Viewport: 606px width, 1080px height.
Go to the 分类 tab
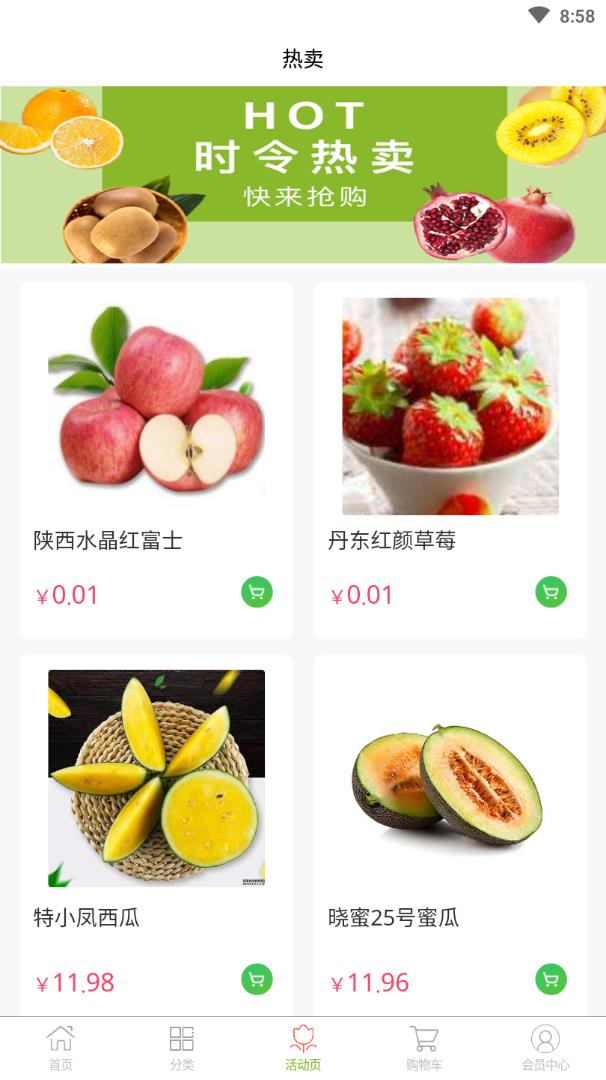[x=182, y=1047]
